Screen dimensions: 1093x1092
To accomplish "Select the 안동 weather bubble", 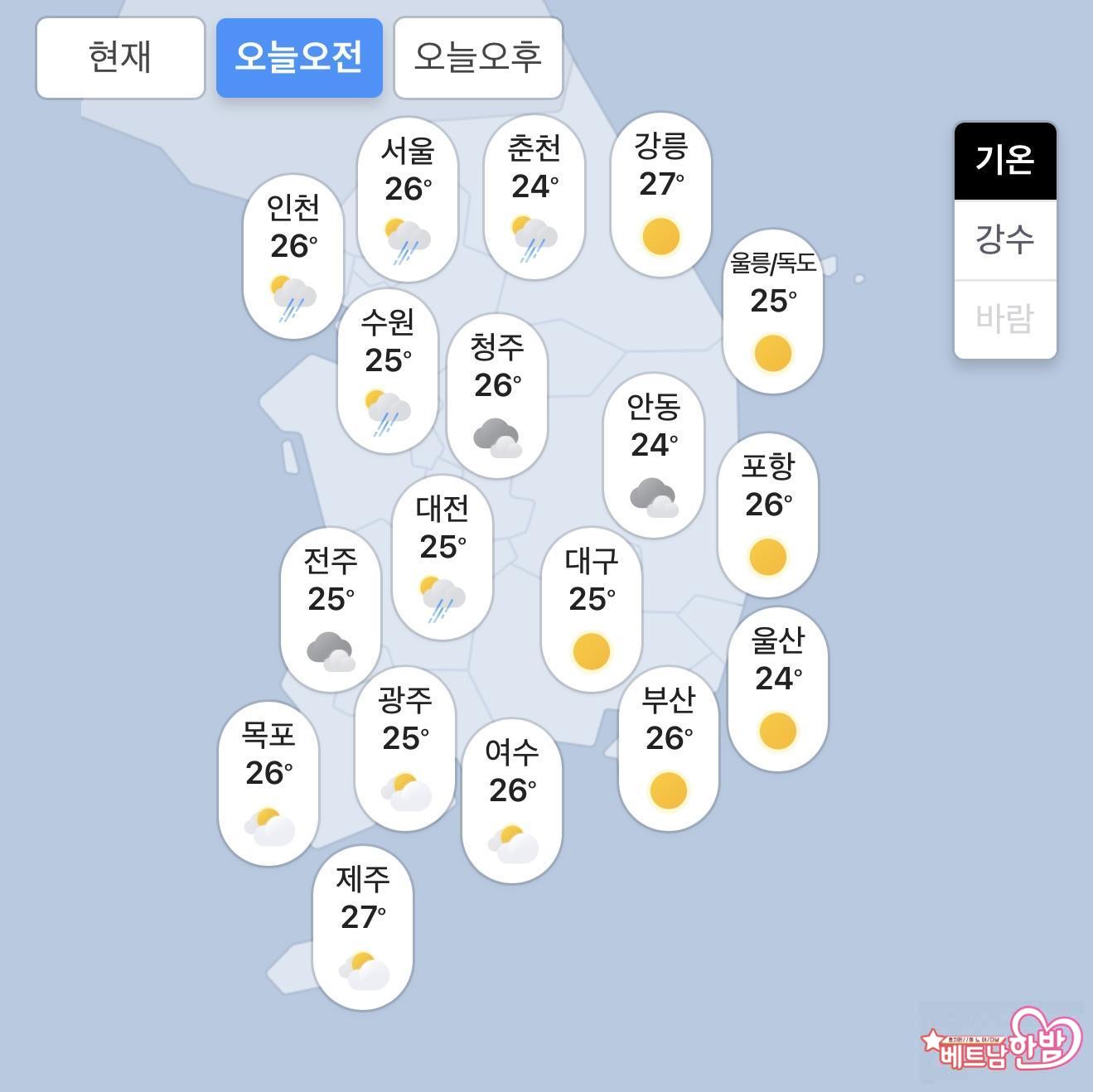I will tap(654, 454).
